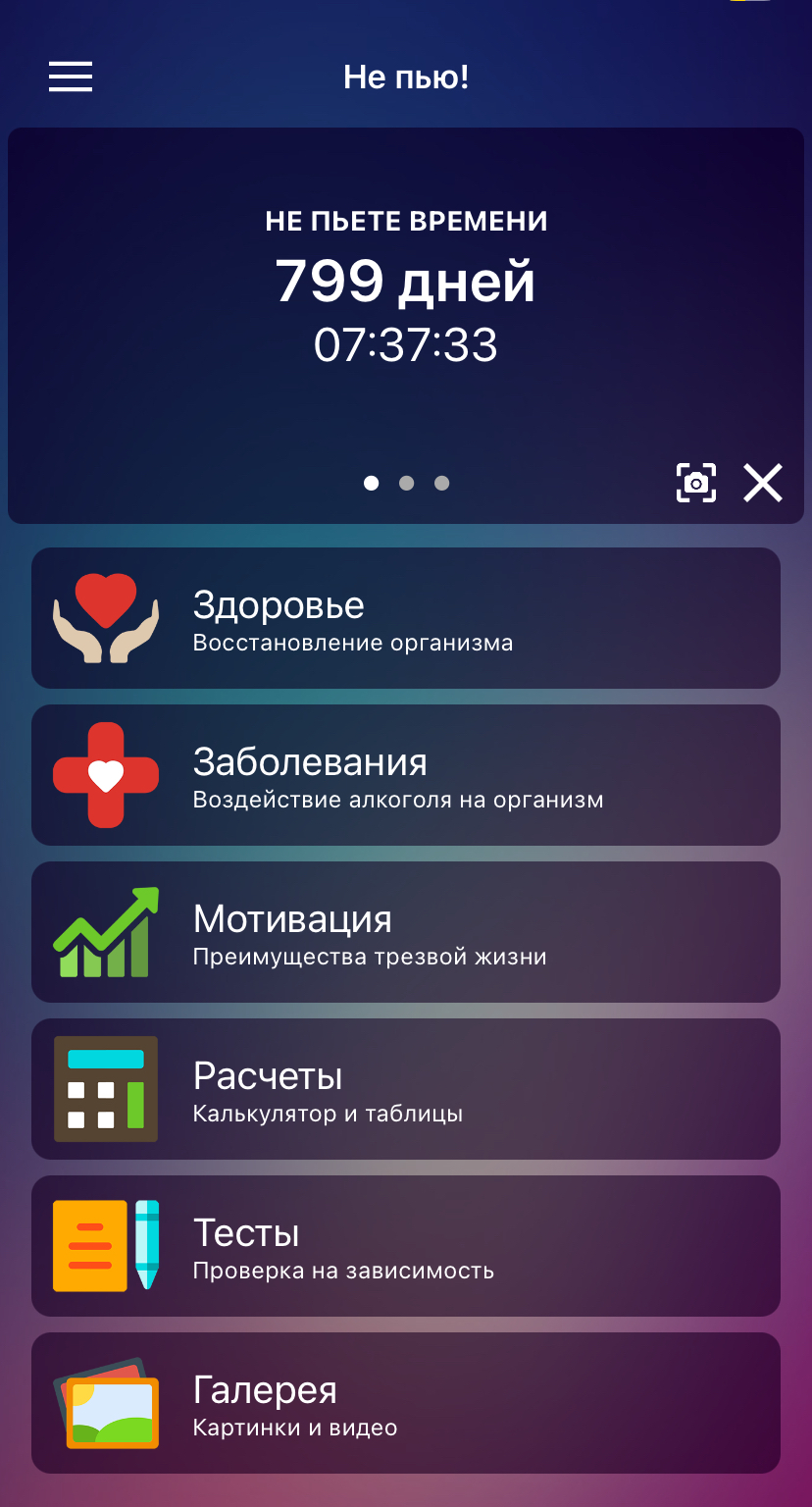Open Галерея pictures and videos
Image resolution: width=812 pixels, height=1507 pixels.
[x=406, y=1403]
